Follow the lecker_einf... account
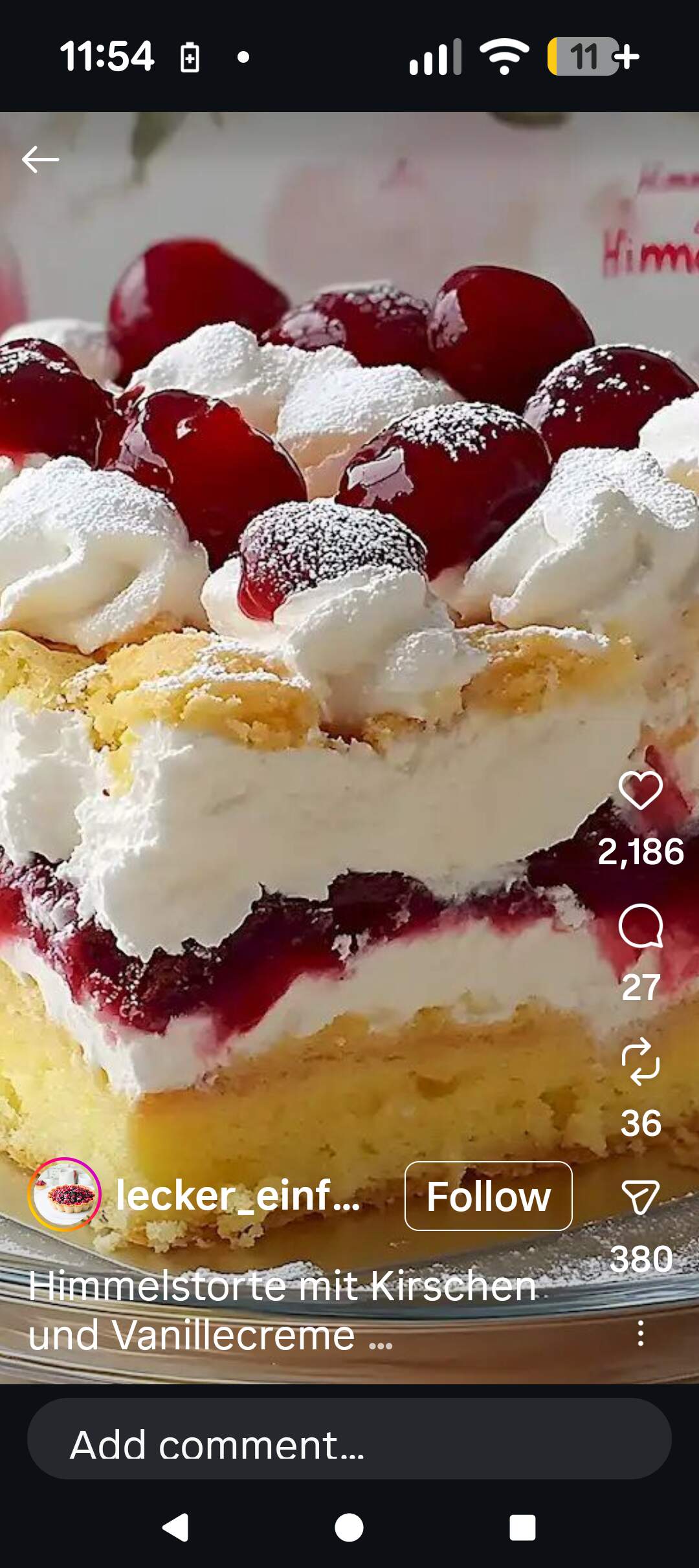699x1568 pixels. pos(488,1196)
